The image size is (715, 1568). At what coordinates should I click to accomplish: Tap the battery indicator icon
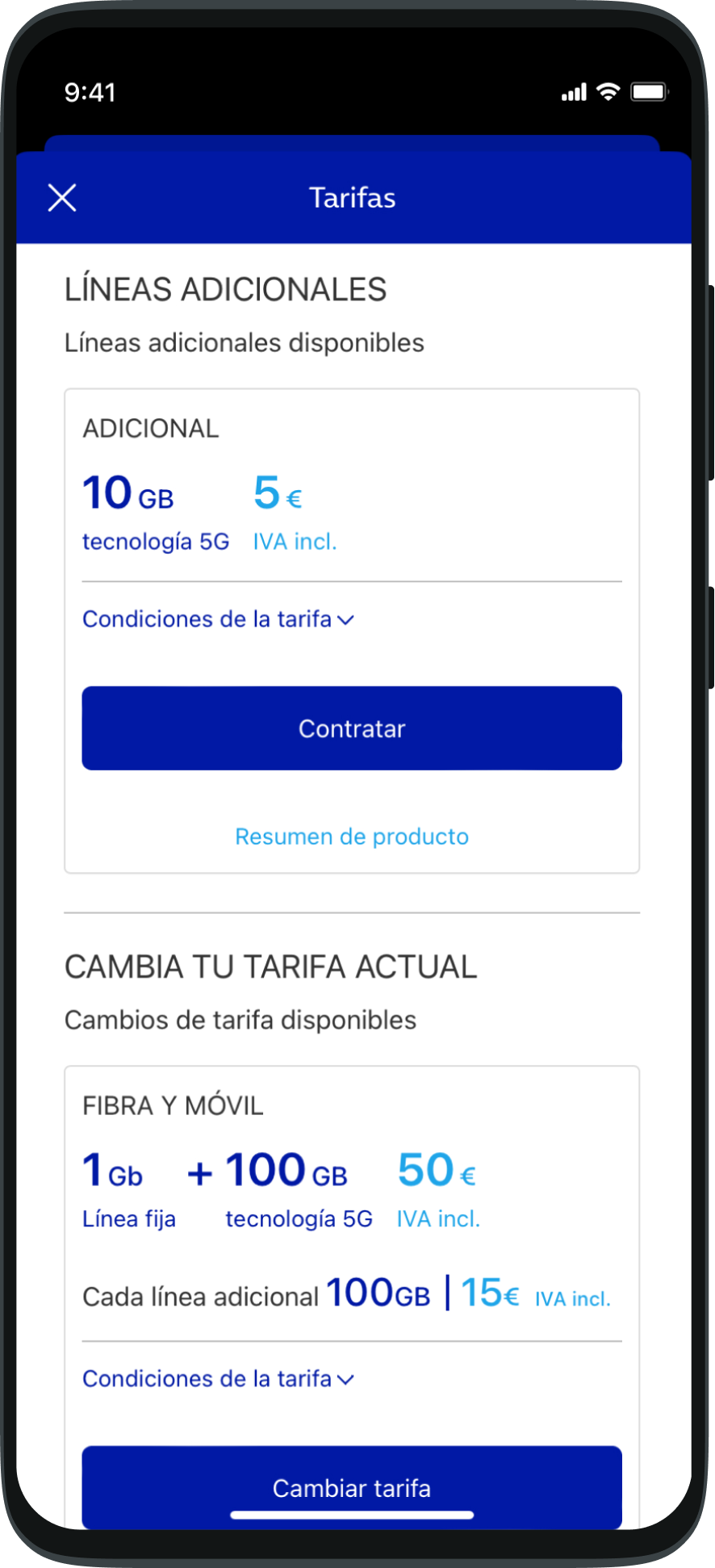(x=649, y=91)
